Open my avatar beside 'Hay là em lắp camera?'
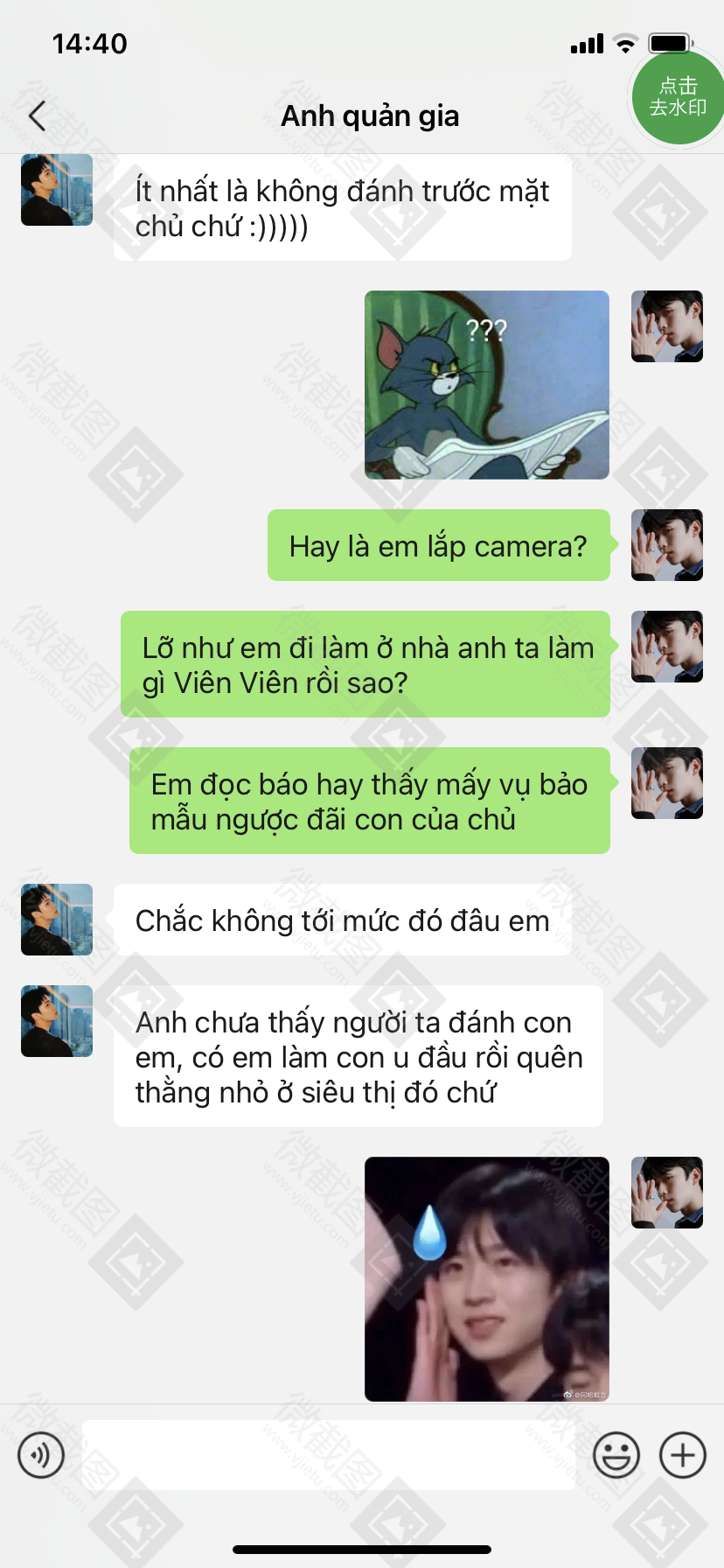Viewport: 724px width, 1568px height. tap(667, 545)
